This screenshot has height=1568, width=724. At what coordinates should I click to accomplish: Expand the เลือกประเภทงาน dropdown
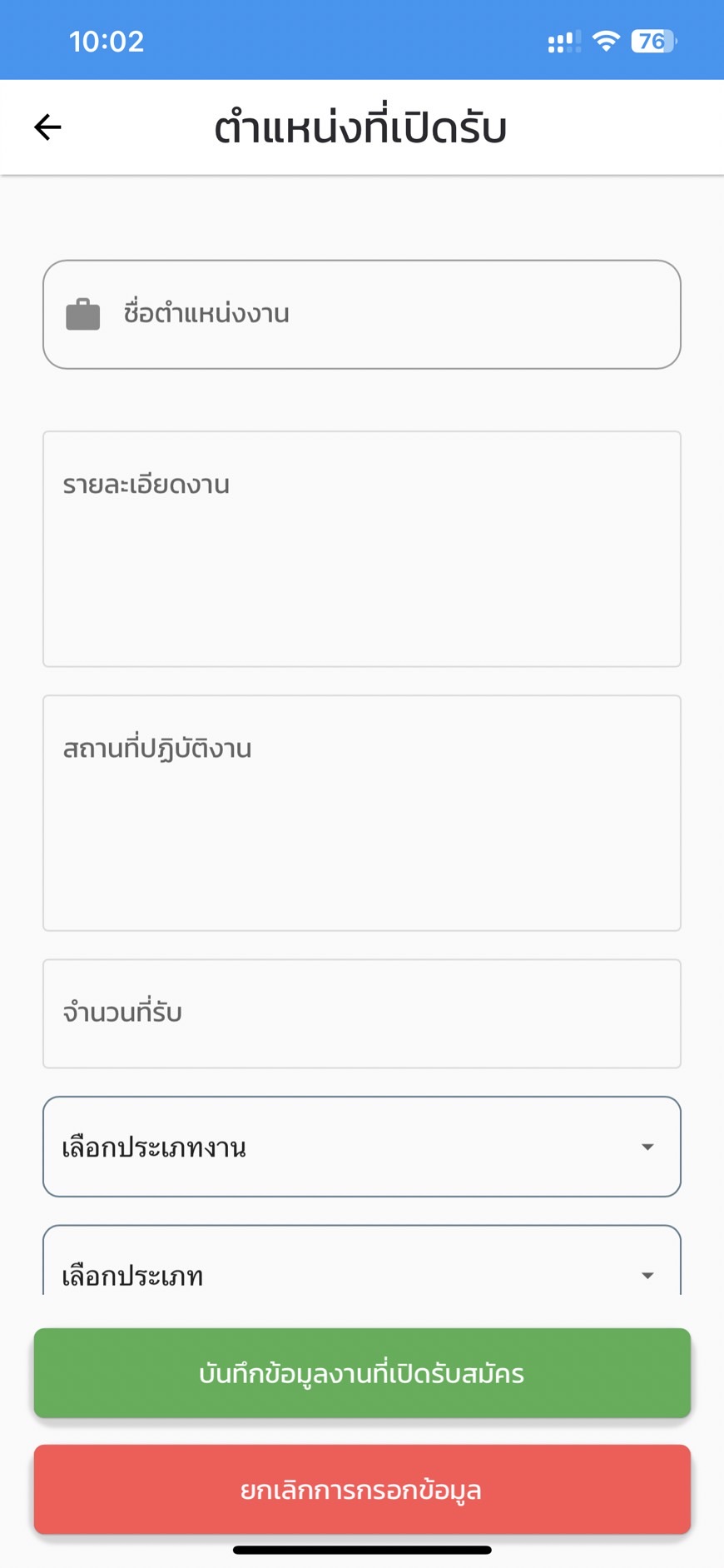click(x=362, y=1147)
